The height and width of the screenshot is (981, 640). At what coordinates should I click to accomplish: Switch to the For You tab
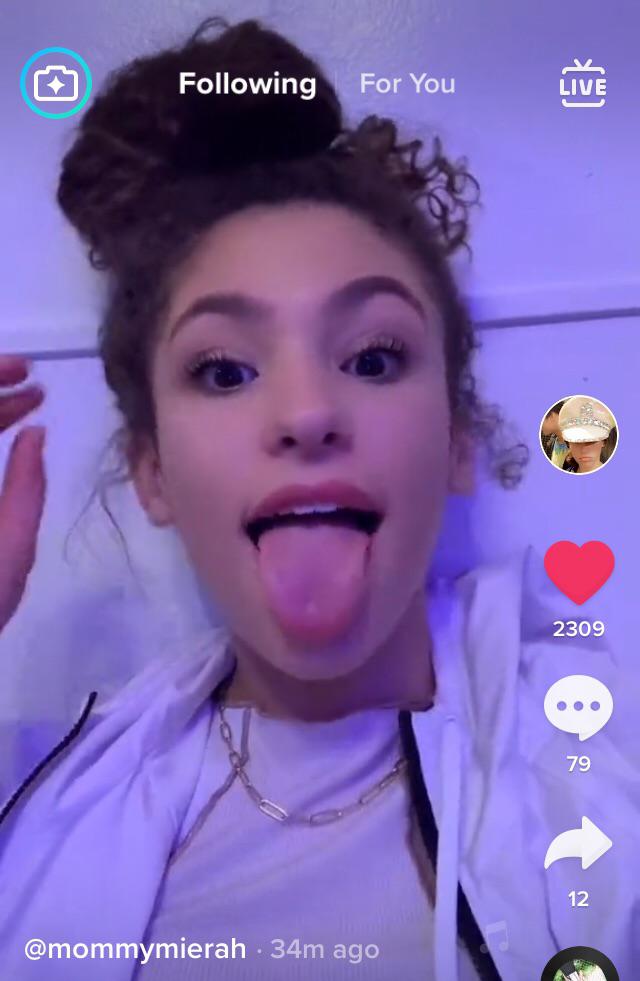(x=407, y=84)
